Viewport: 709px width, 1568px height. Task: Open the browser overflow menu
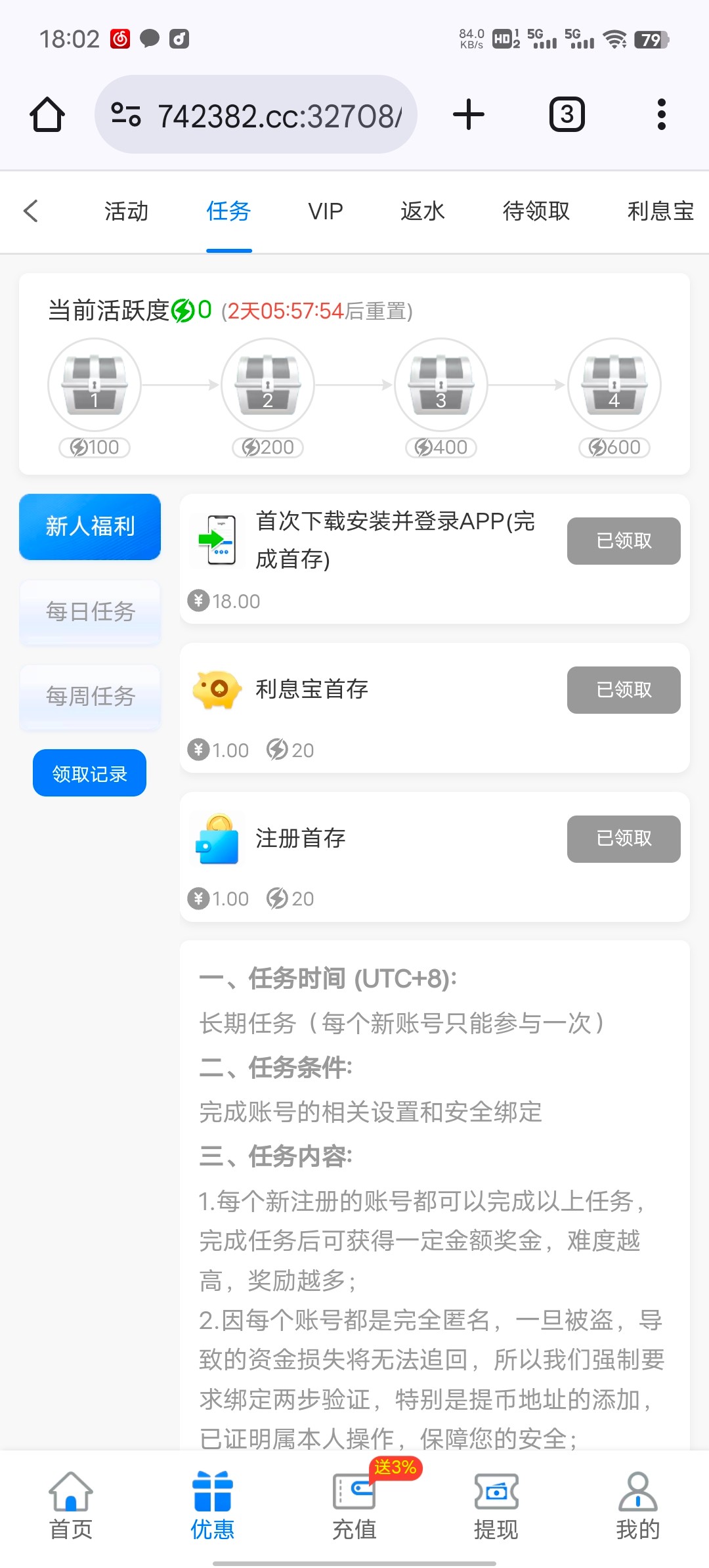click(661, 115)
